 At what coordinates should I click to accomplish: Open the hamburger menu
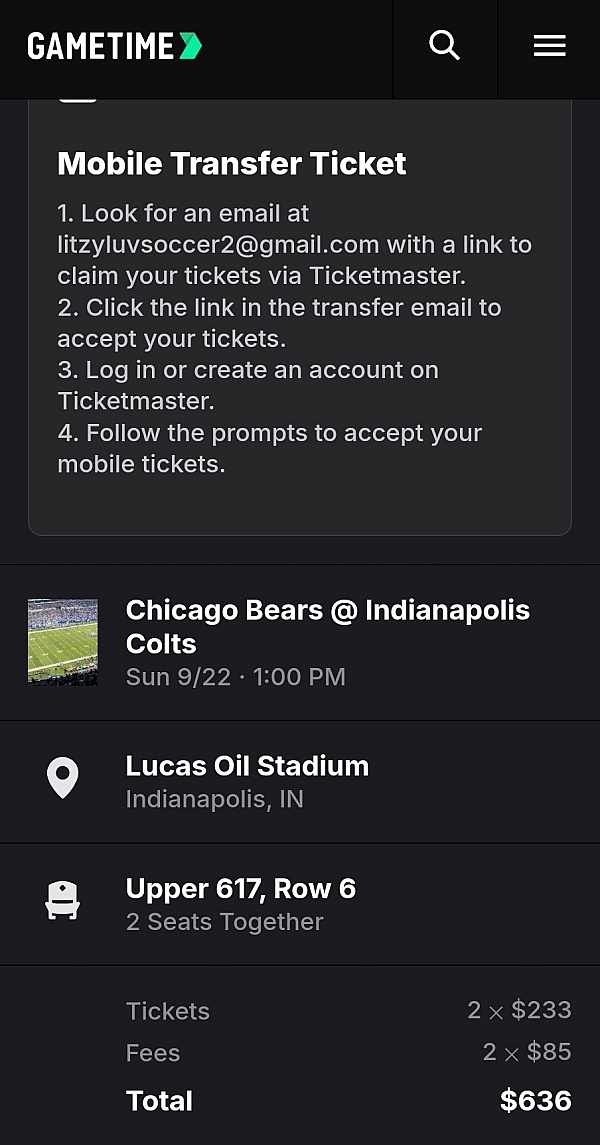pyautogui.click(x=549, y=46)
